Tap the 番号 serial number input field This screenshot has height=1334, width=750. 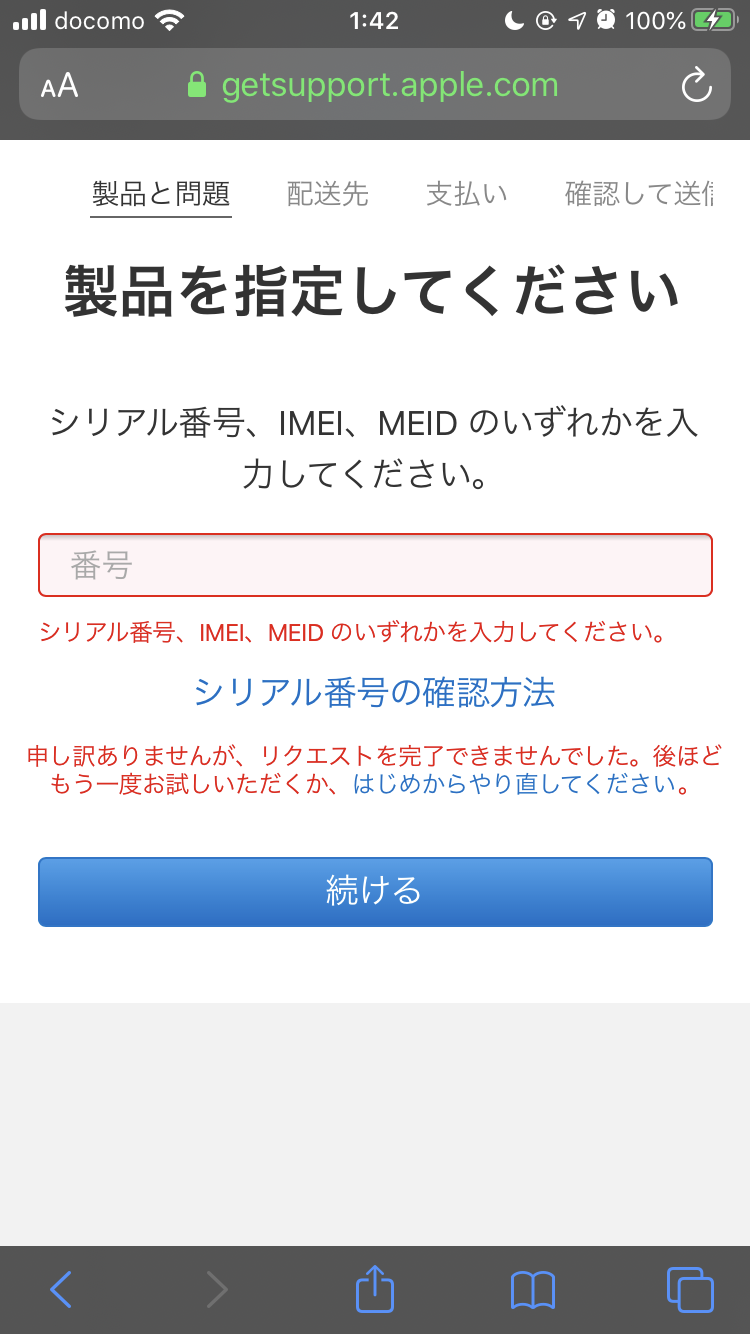[375, 565]
